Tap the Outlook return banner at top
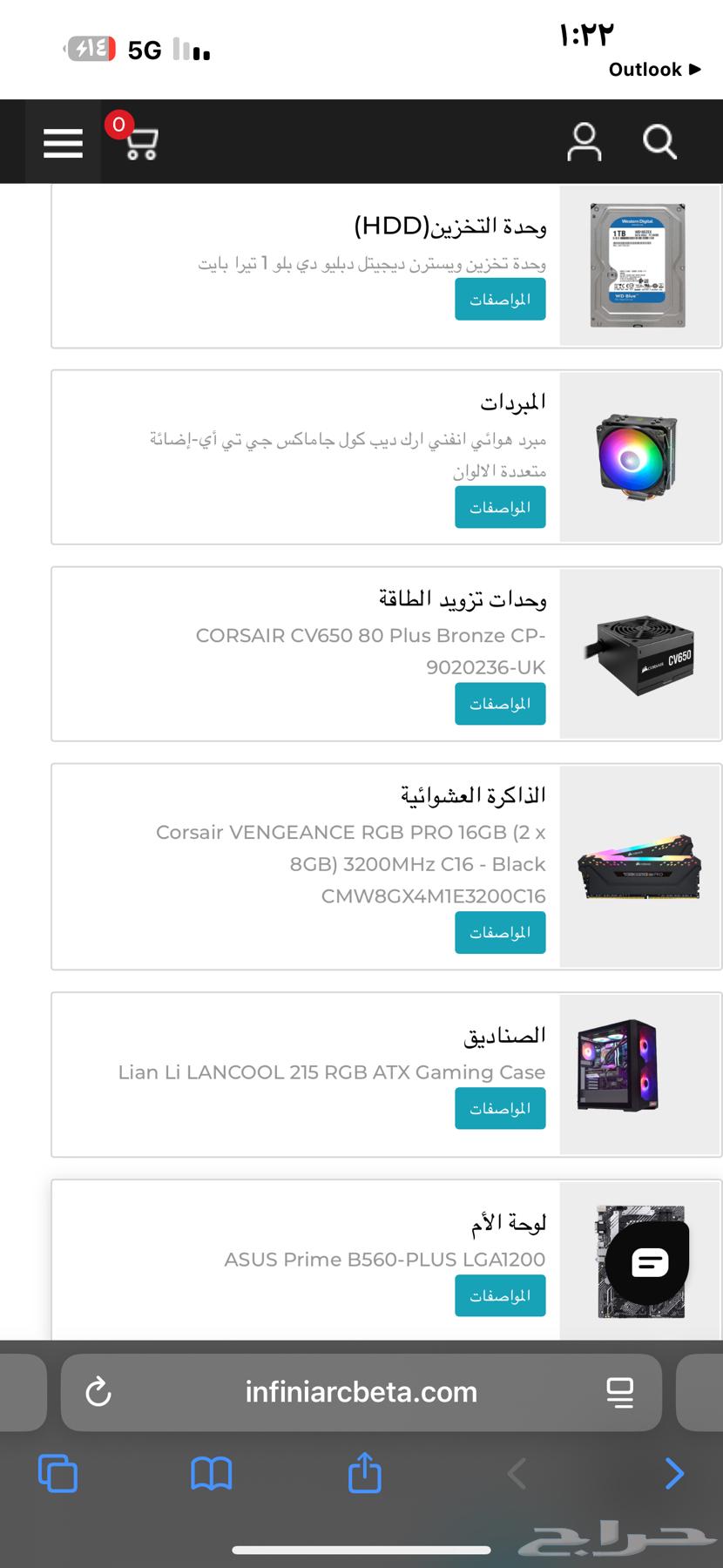The image size is (723, 1568). [x=653, y=70]
